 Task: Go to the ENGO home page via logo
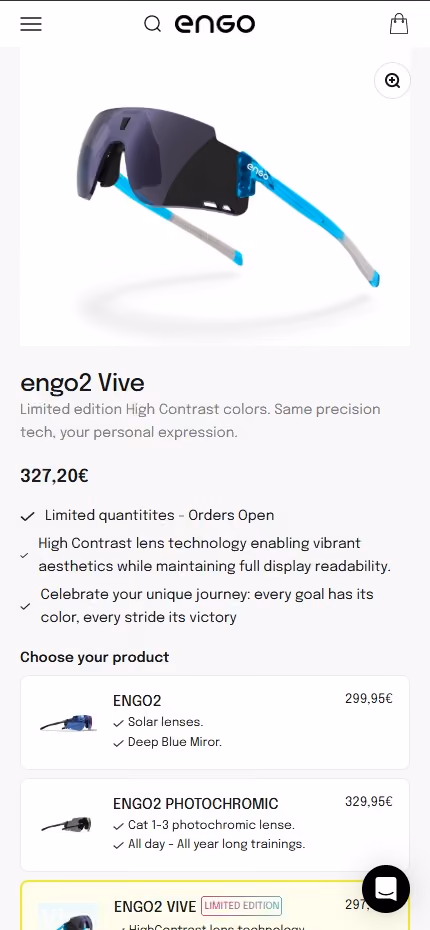(215, 24)
